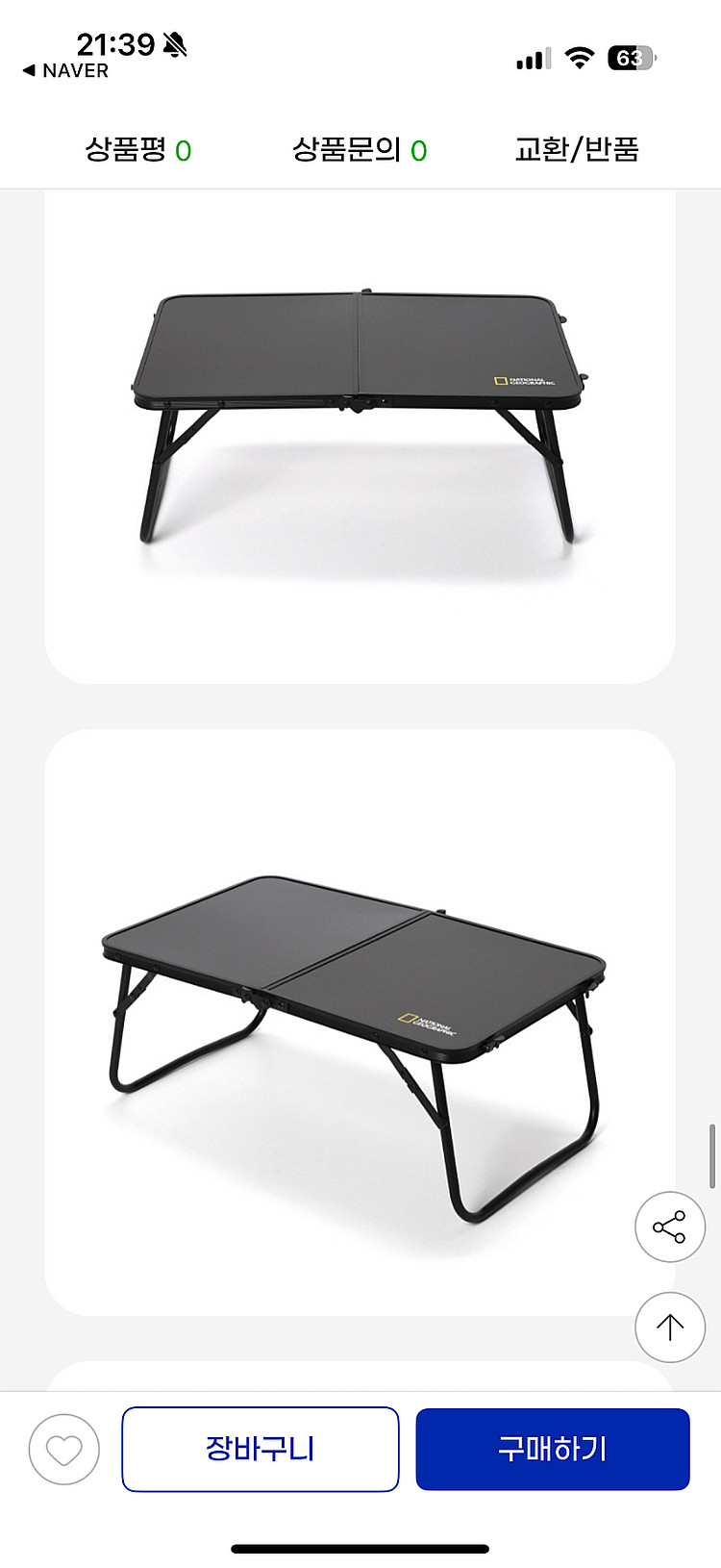Add item to 장바구니 cart
The image size is (721, 1568).
(x=261, y=1449)
